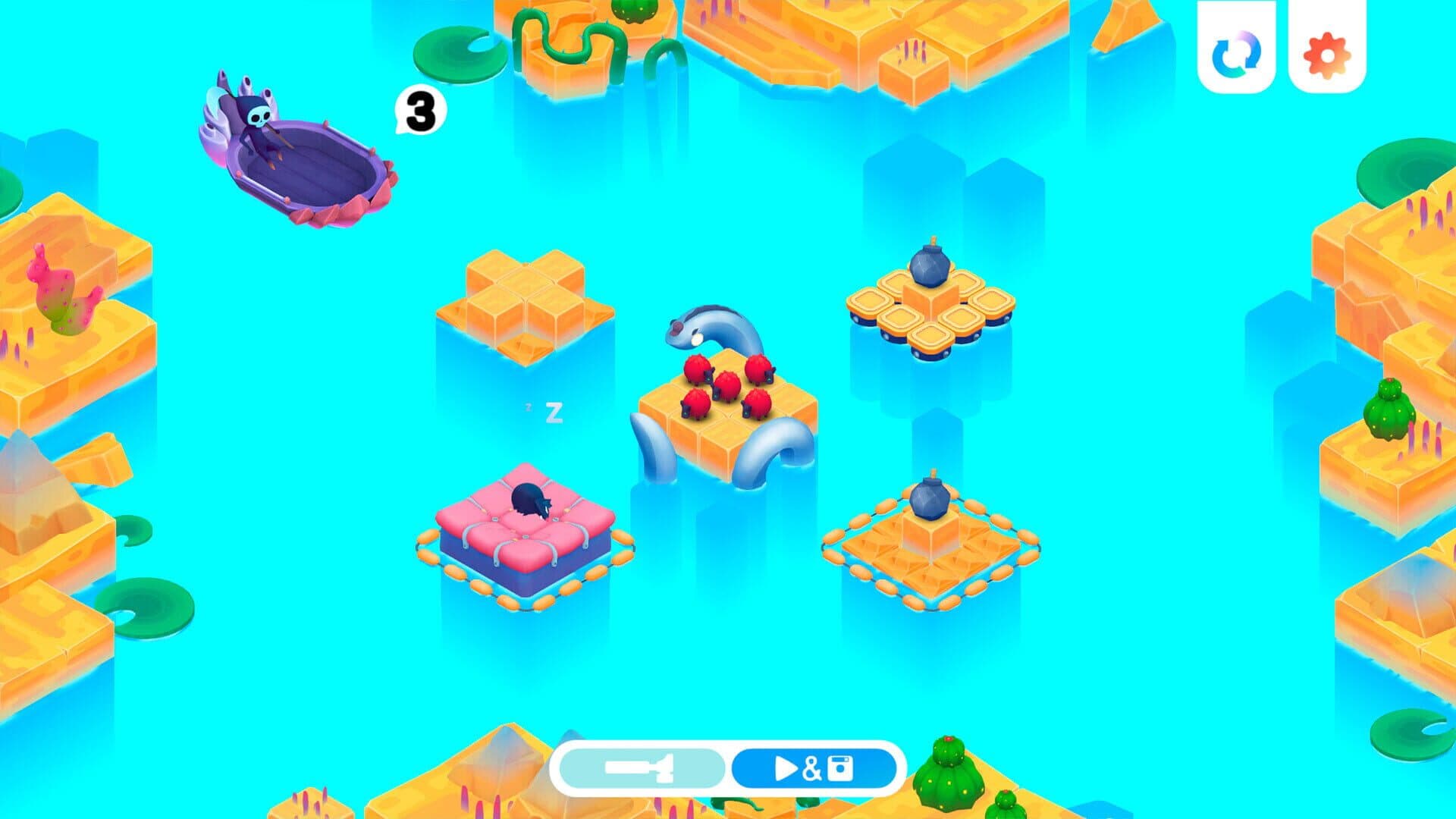Select the bridge-building tool mode
This screenshot has width=1456, height=819.
coord(641,769)
